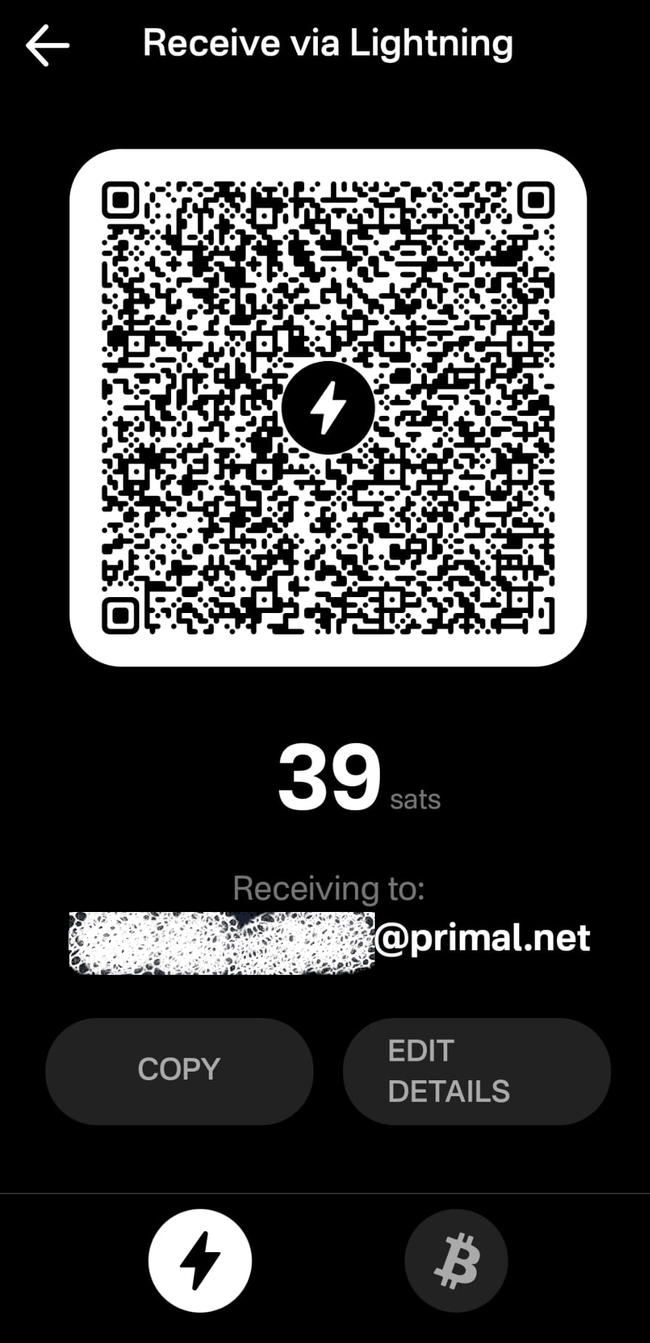This screenshot has height=1343, width=650.
Task: Switch to the Bitcoin on-chain tab
Action: (x=456, y=1261)
